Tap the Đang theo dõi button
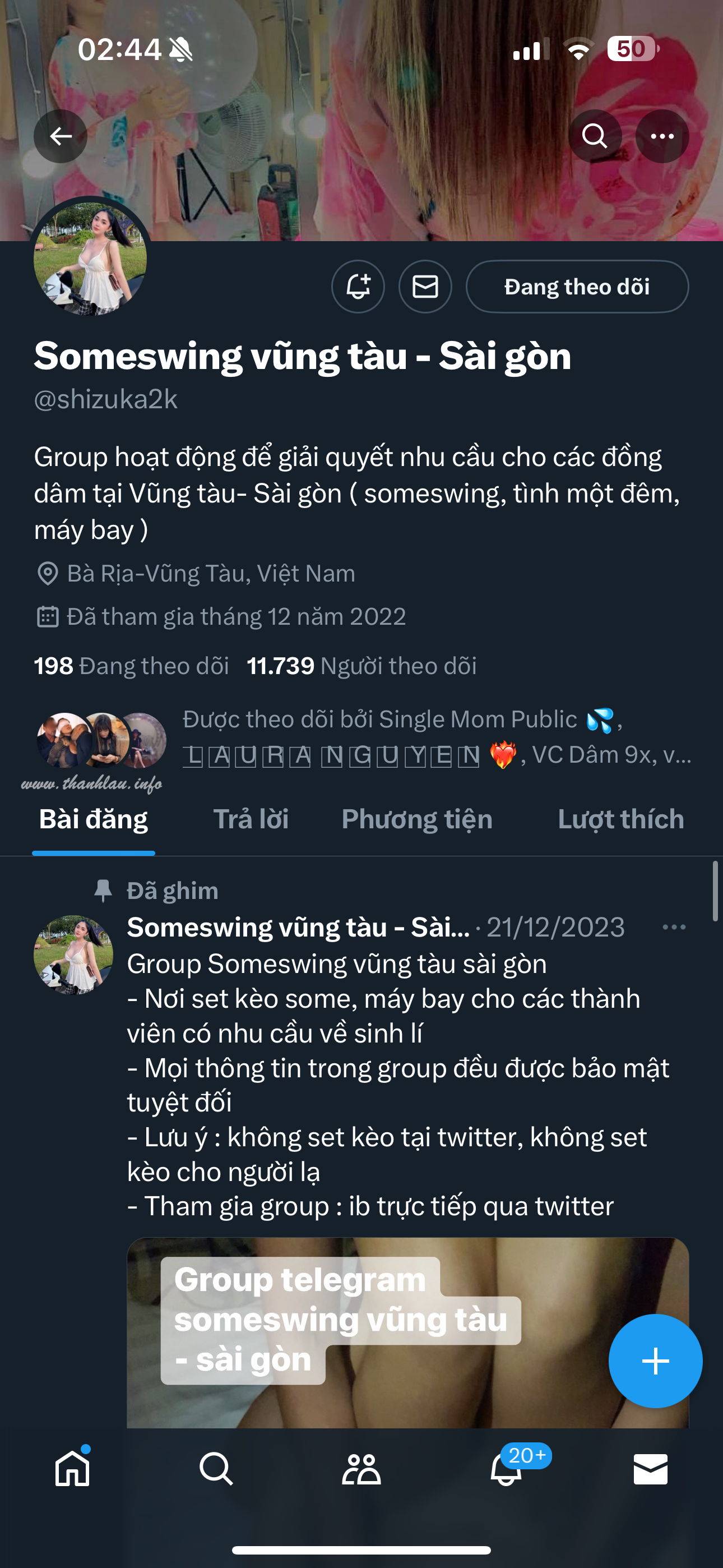Screen dimensions: 723x1568 click(577, 287)
